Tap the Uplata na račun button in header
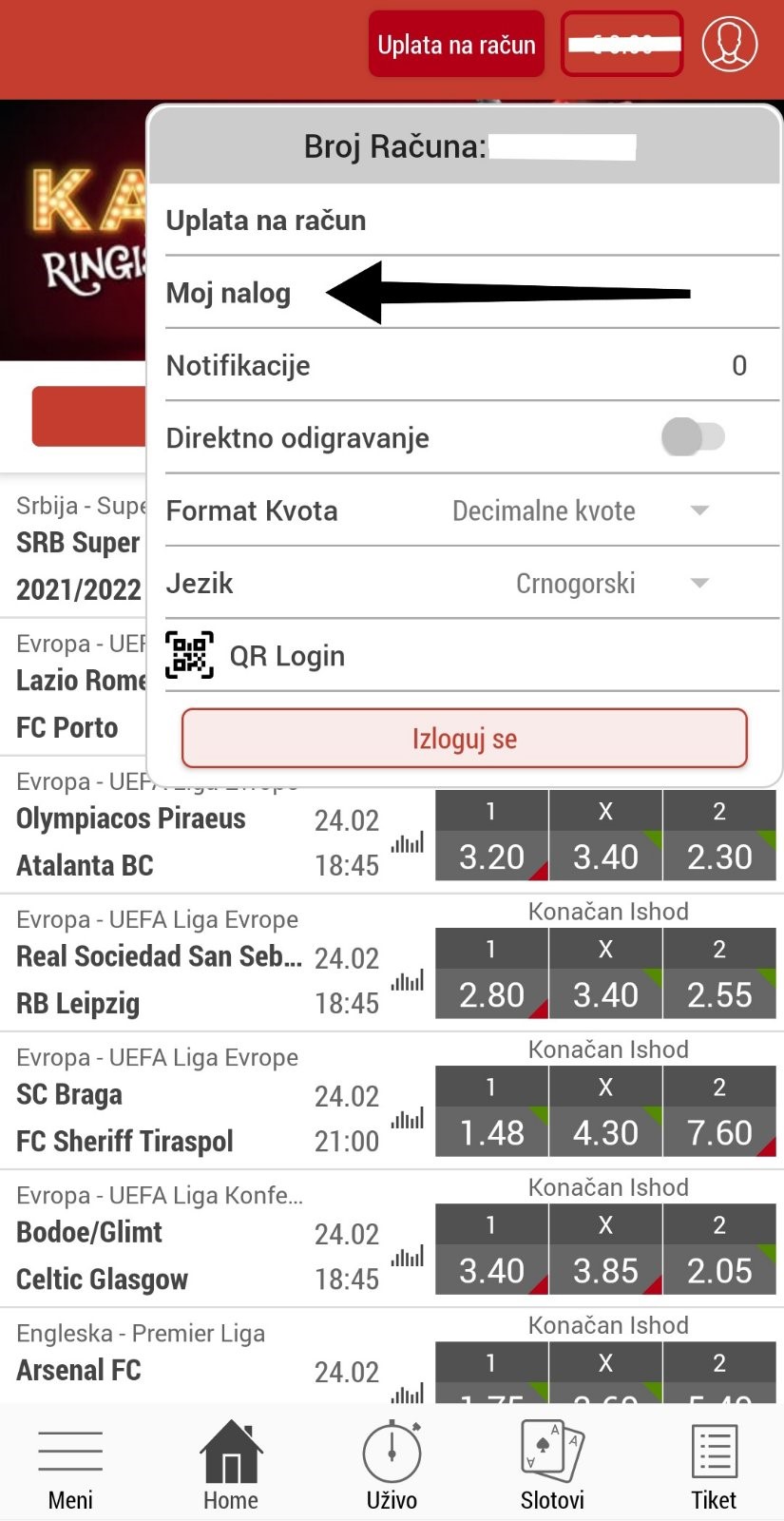Screen dimensions: 784x1521 [456, 44]
